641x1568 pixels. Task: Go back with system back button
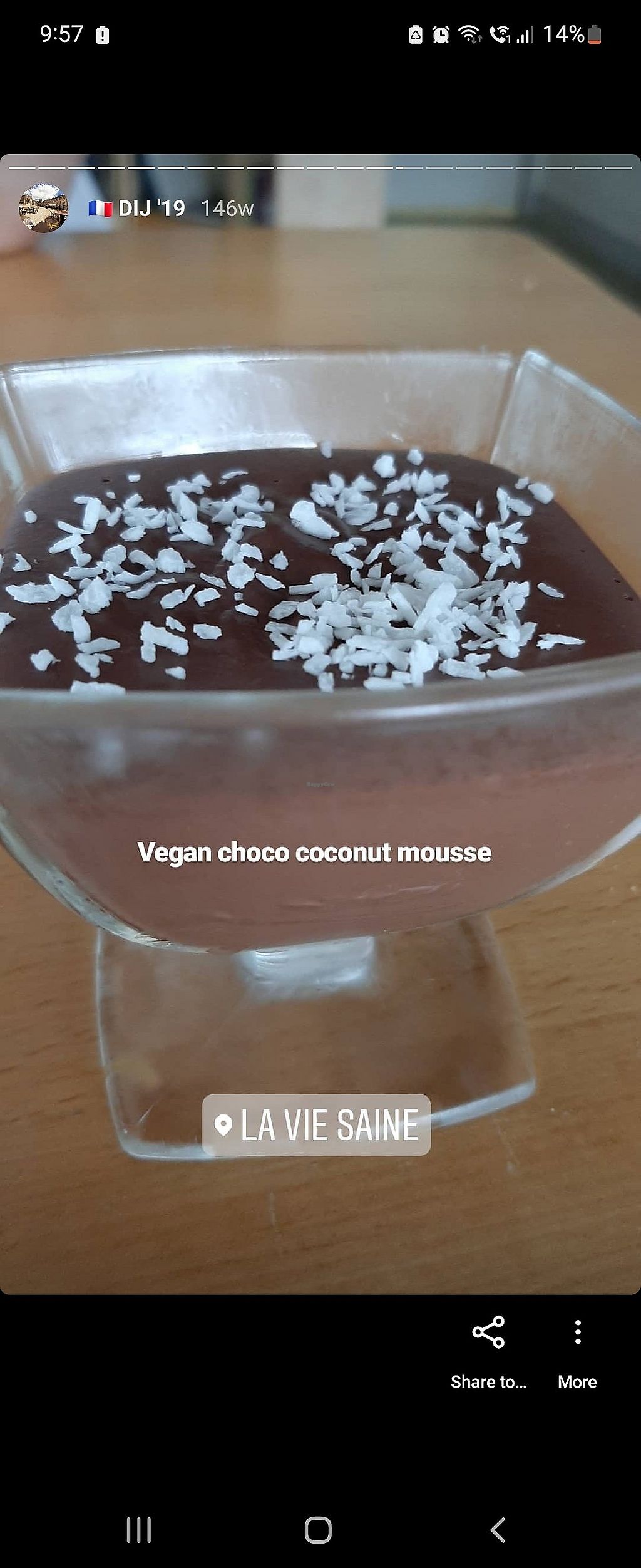[x=498, y=1530]
